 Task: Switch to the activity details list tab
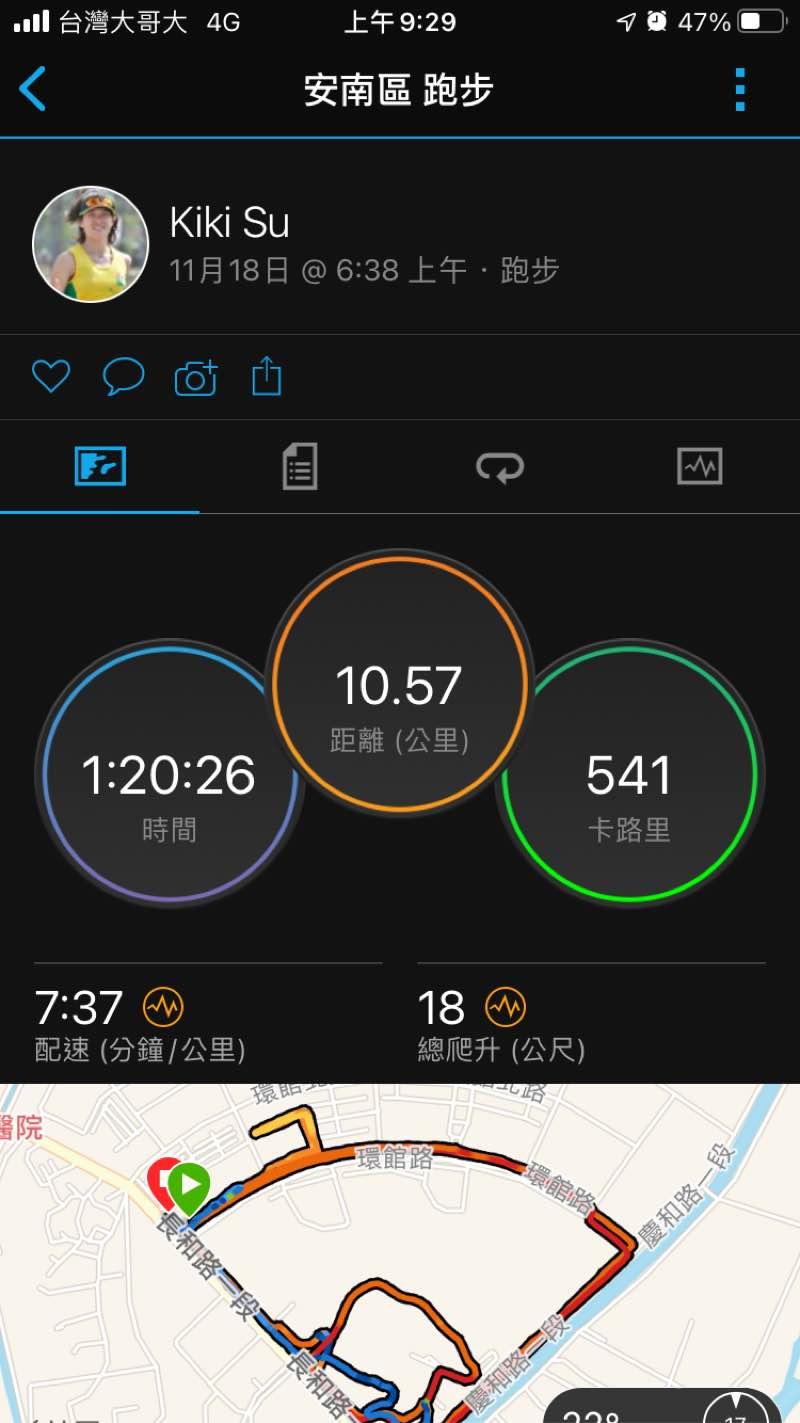point(300,466)
